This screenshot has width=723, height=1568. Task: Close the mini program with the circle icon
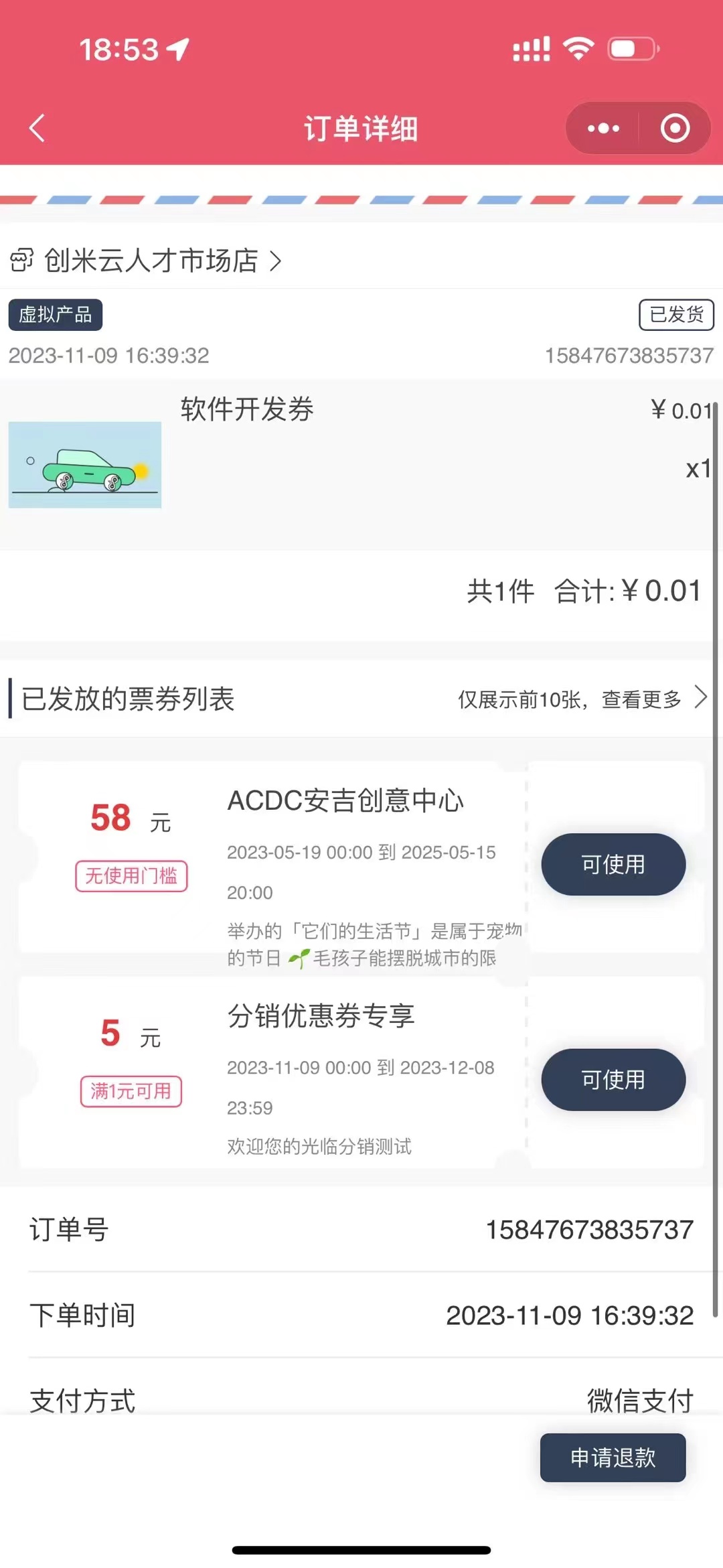[675, 128]
